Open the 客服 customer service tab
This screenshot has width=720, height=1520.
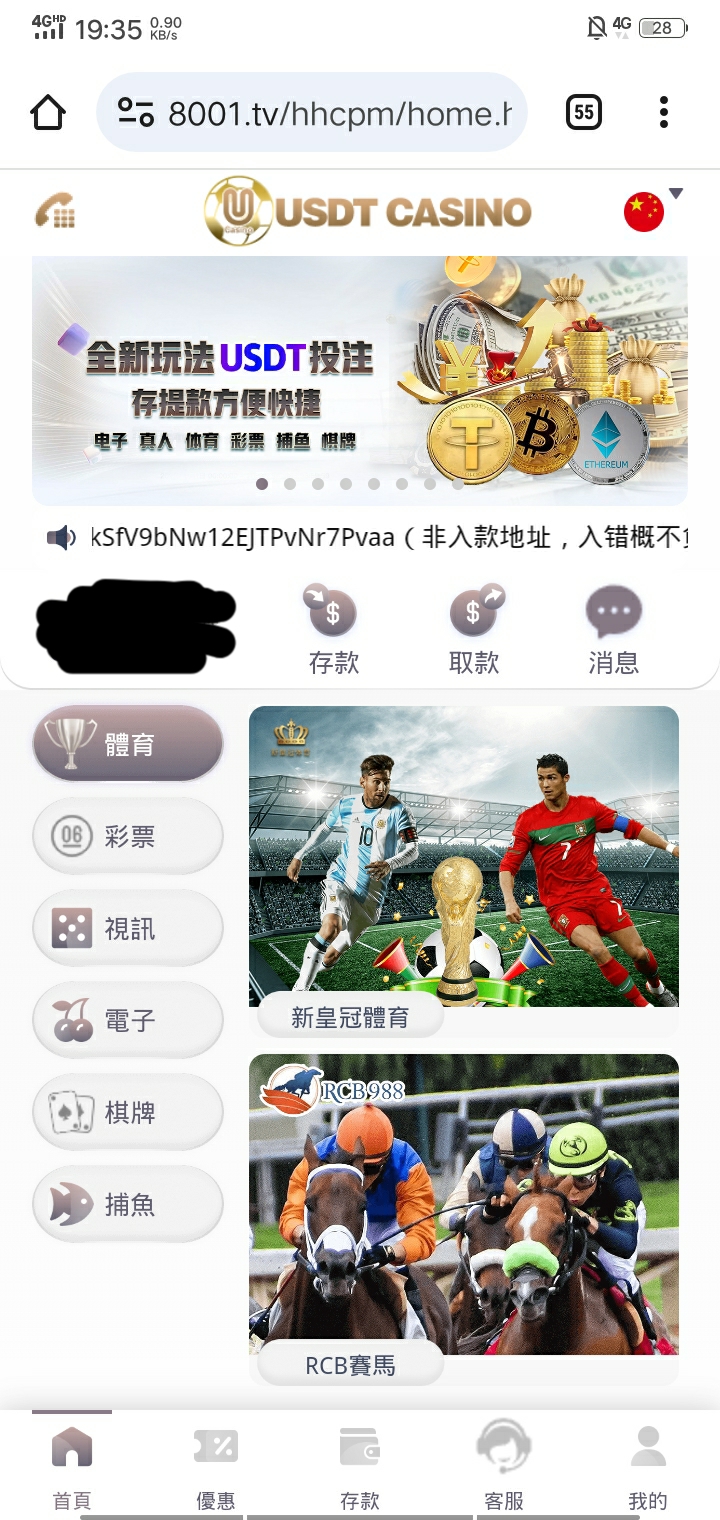point(503,1467)
